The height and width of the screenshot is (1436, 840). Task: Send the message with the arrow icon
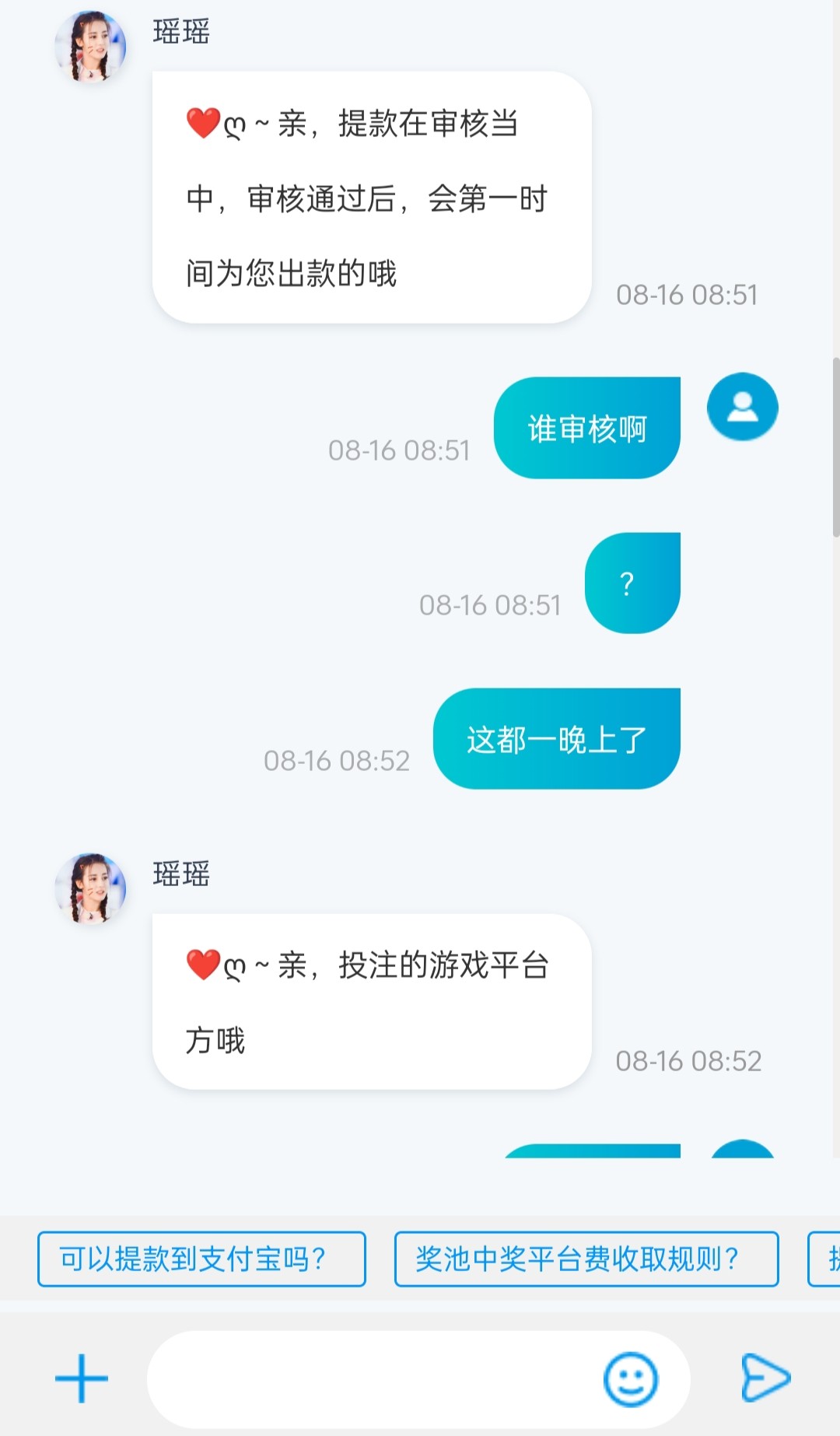765,1378
